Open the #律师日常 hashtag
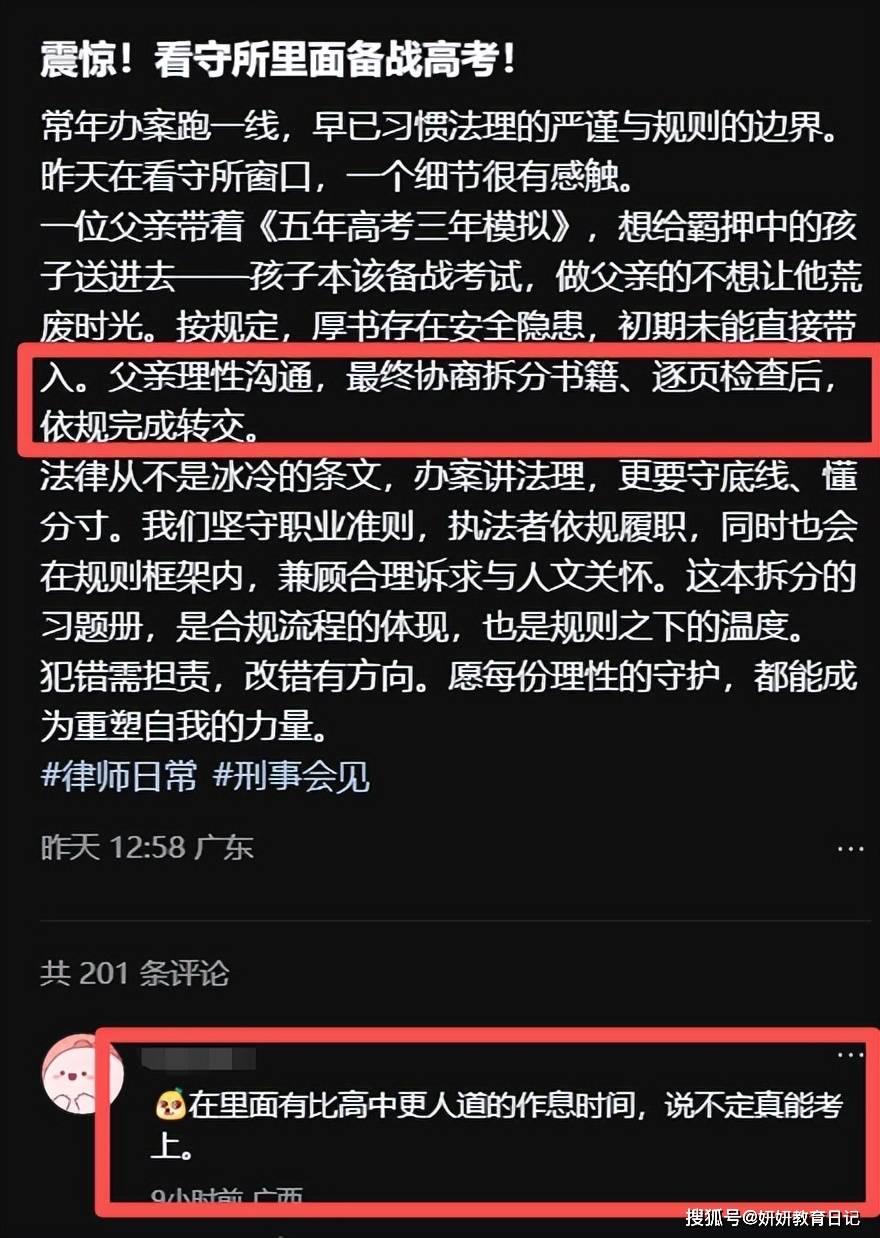 click(x=119, y=776)
